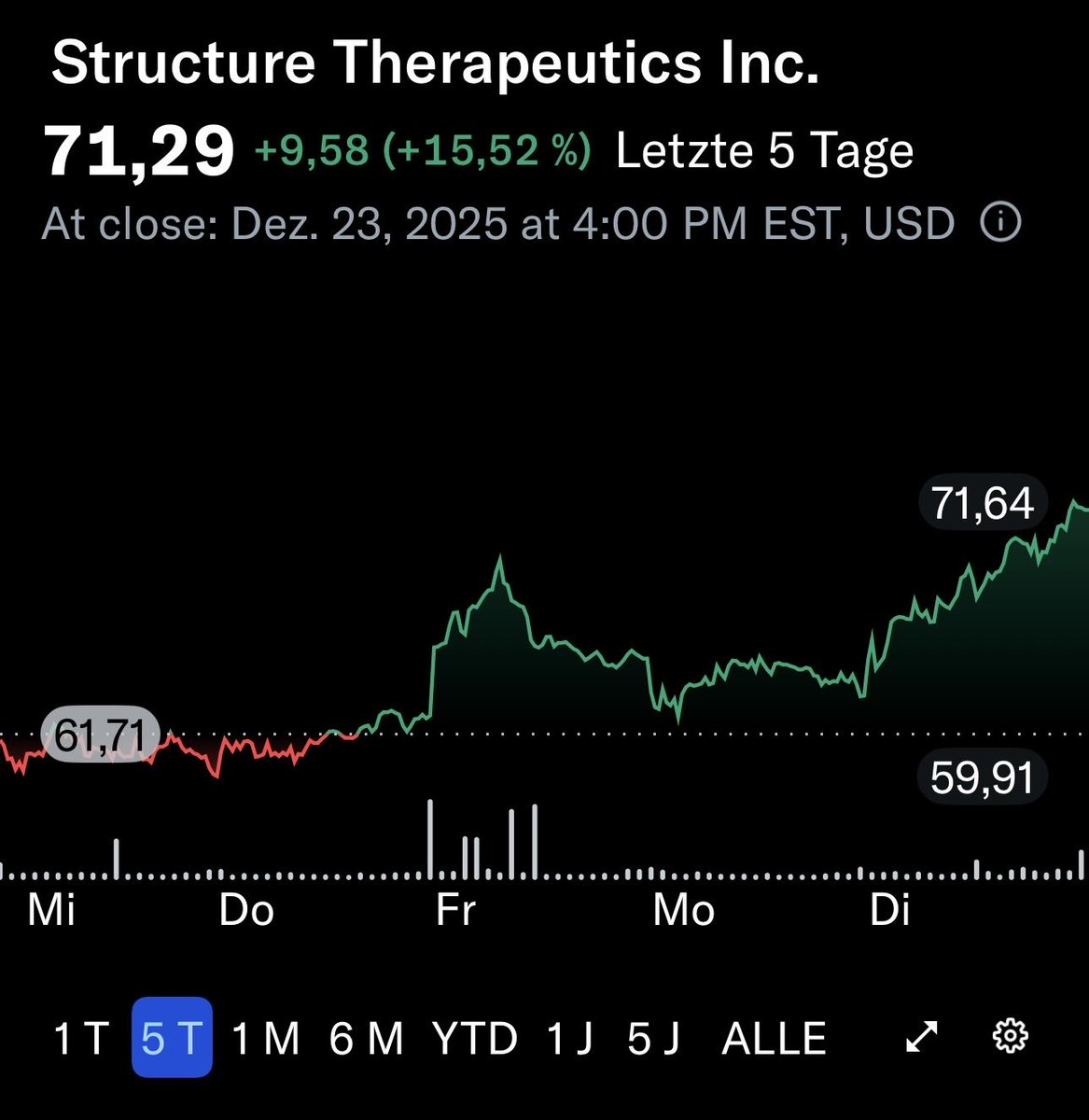The image size is (1089, 1120).
Task: Show the 1 J chart range
Action: pos(570,1038)
